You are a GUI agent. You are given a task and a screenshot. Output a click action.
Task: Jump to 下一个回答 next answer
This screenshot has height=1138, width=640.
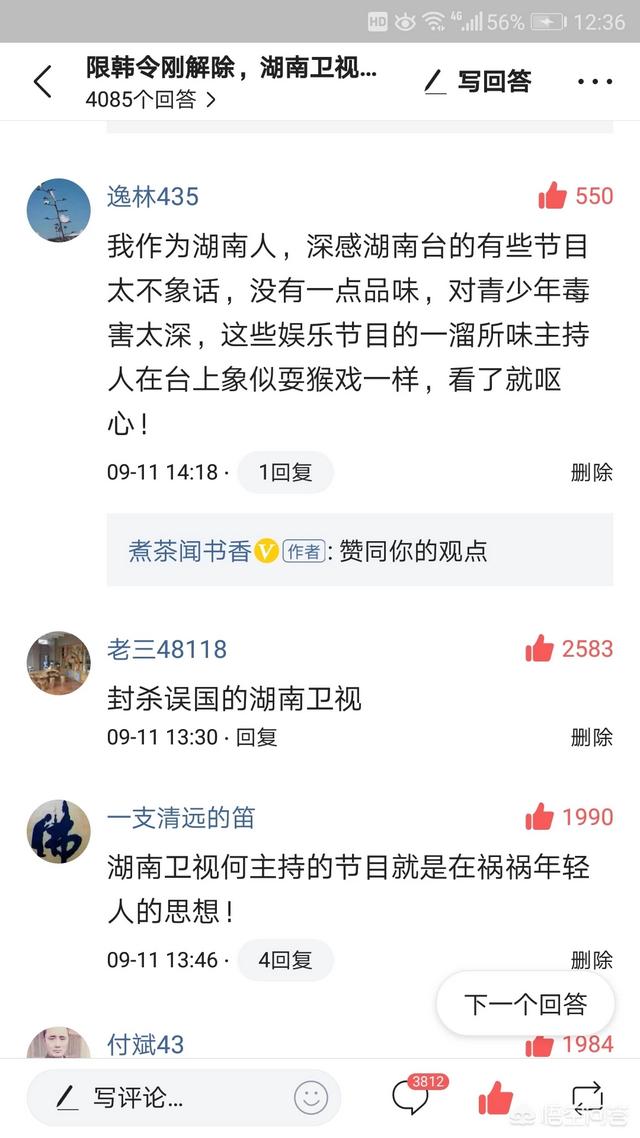coord(525,1004)
